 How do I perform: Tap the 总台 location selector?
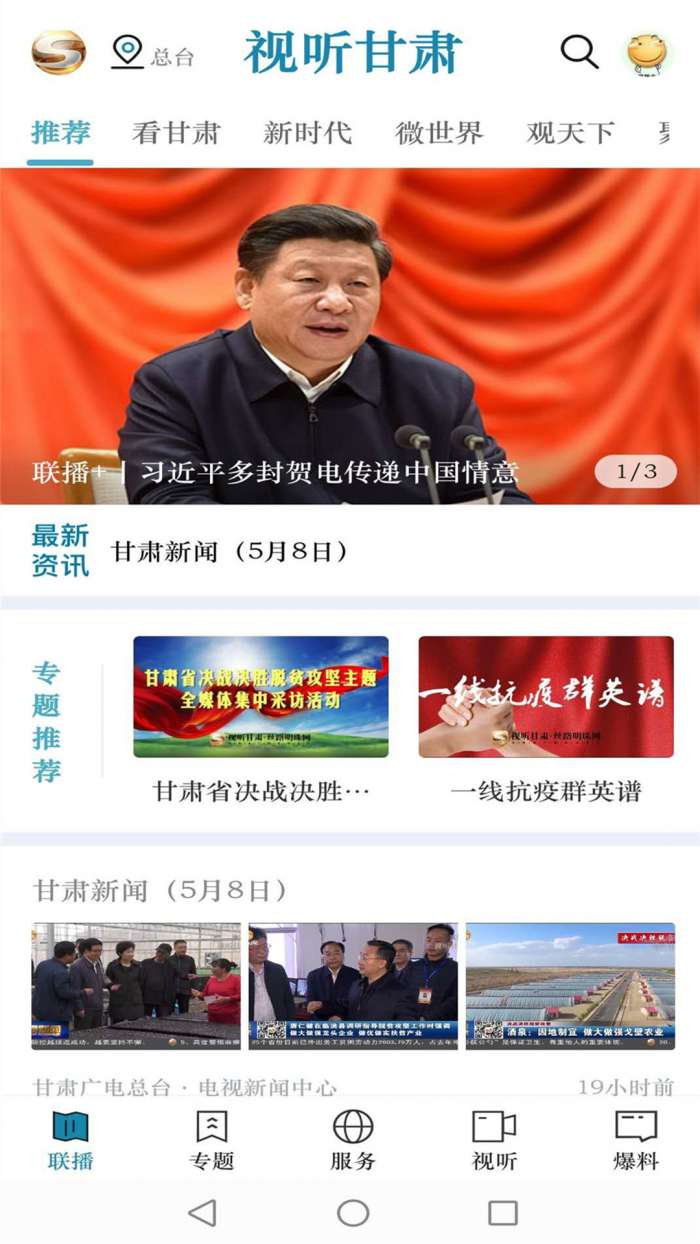pos(153,53)
